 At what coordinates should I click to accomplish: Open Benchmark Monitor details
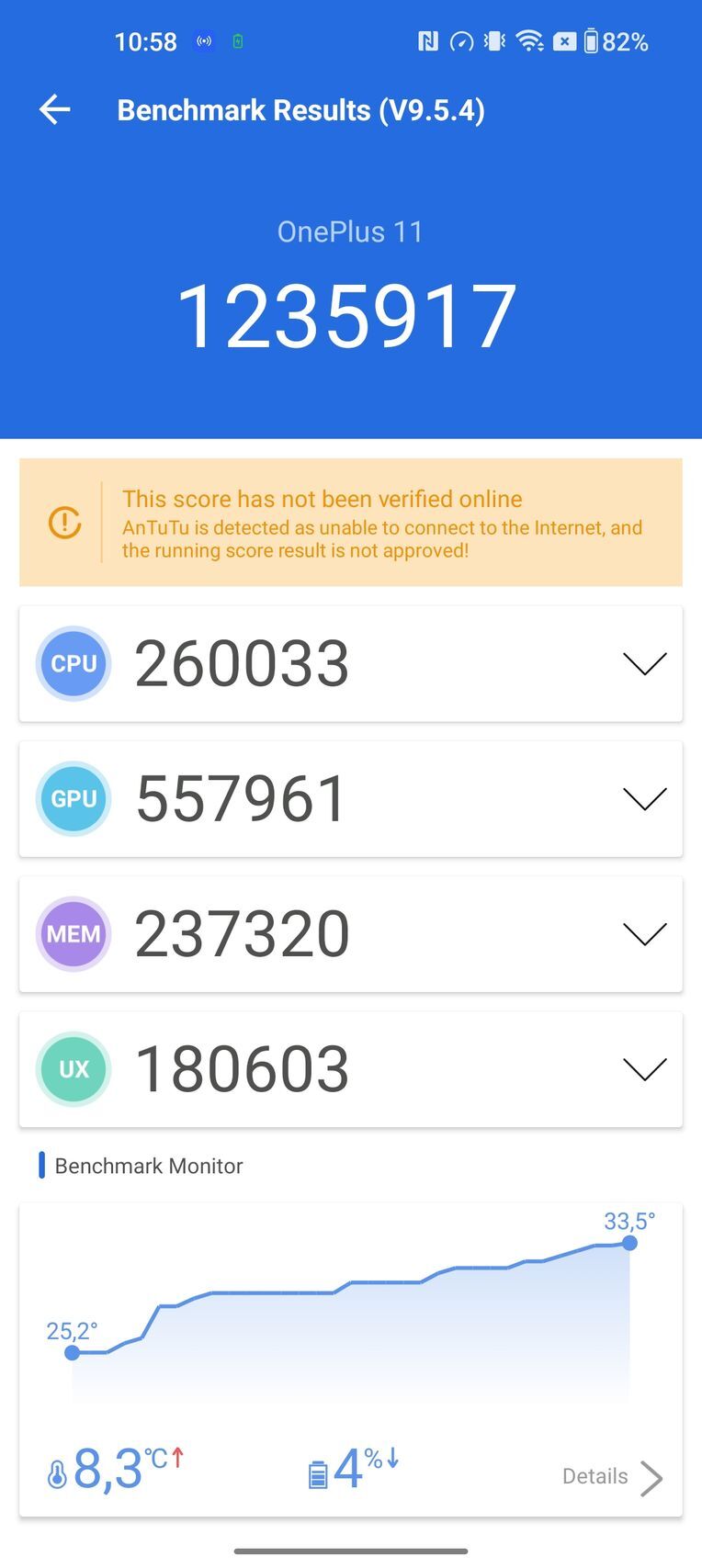(612, 1477)
